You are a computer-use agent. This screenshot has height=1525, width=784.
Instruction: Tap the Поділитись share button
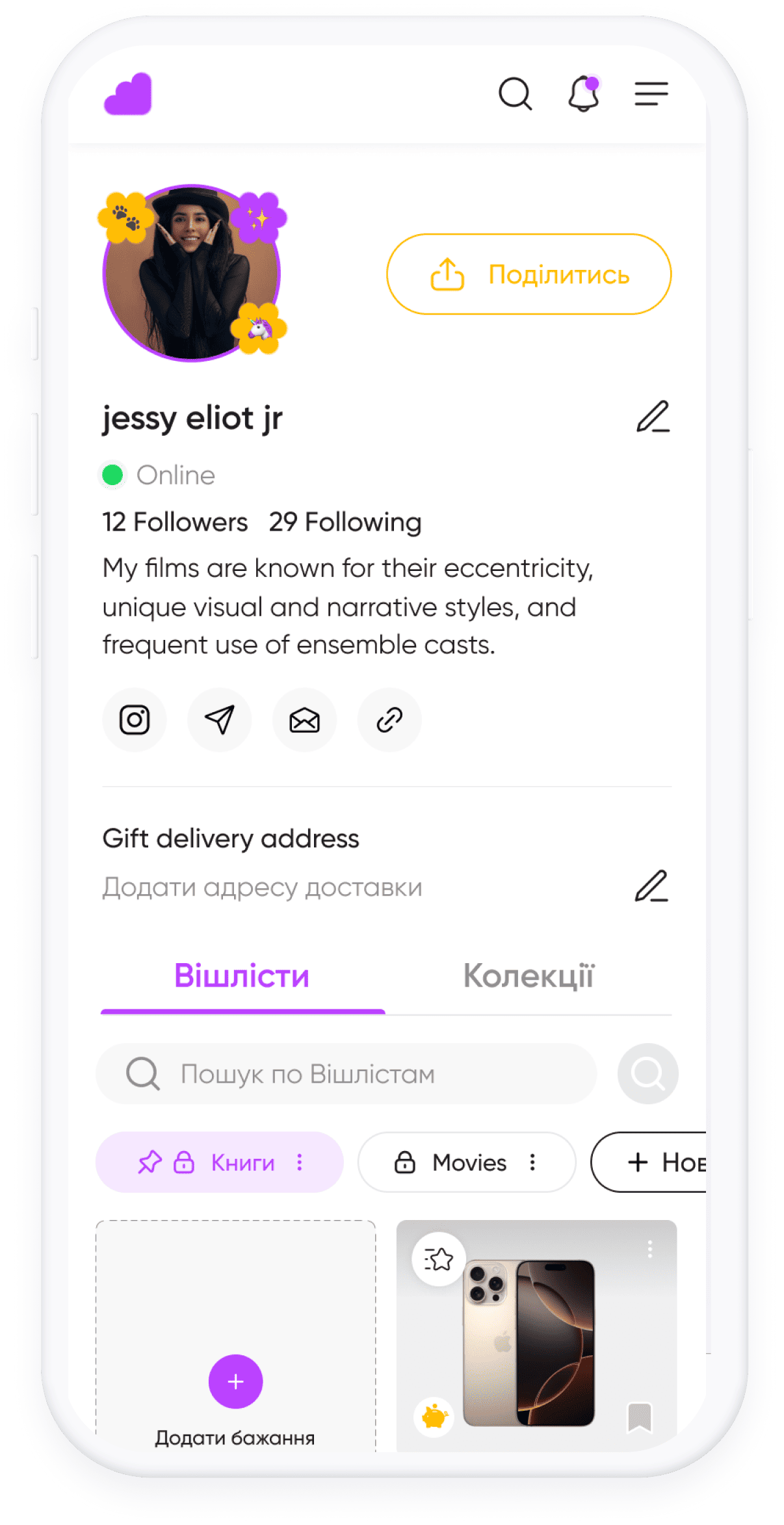pyautogui.click(x=529, y=274)
